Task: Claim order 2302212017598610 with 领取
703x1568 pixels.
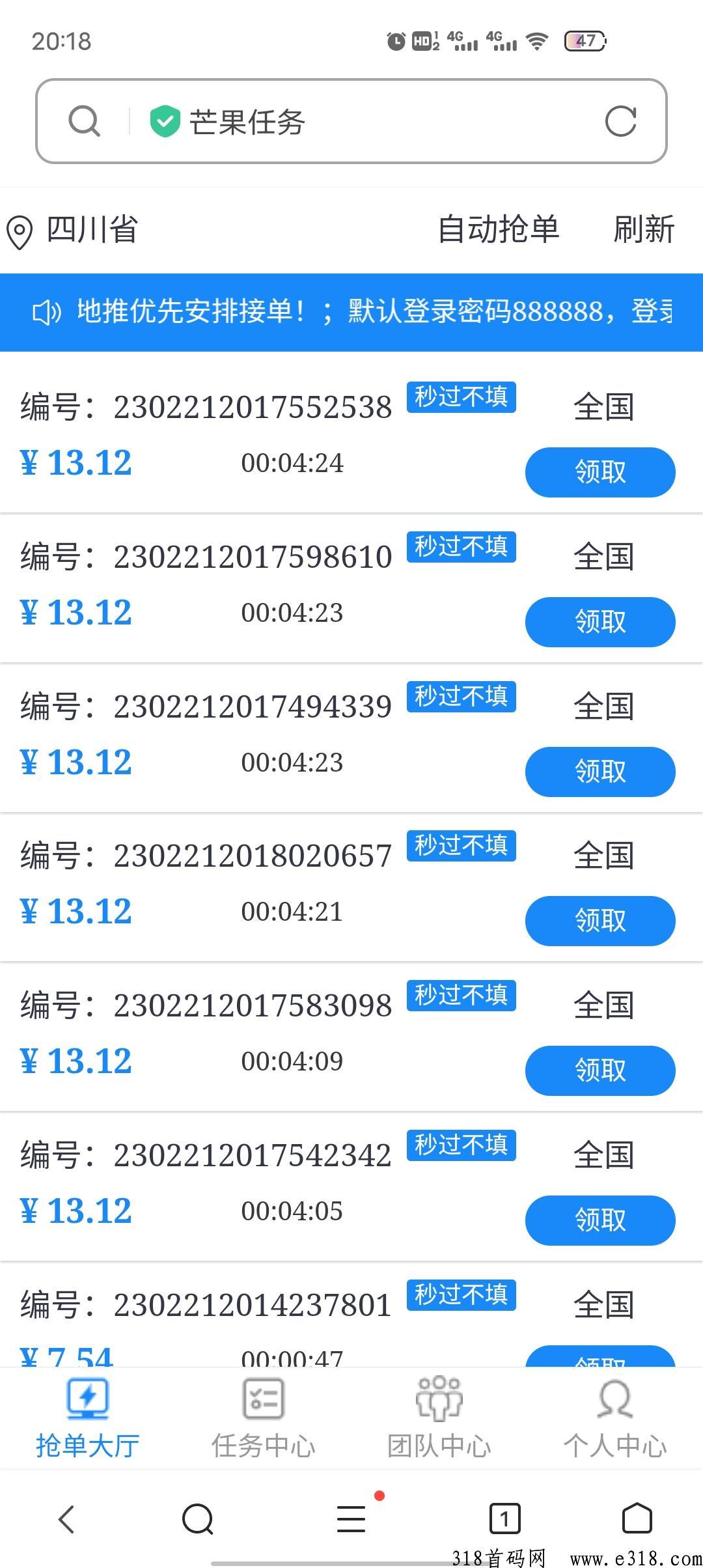Action: [600, 622]
